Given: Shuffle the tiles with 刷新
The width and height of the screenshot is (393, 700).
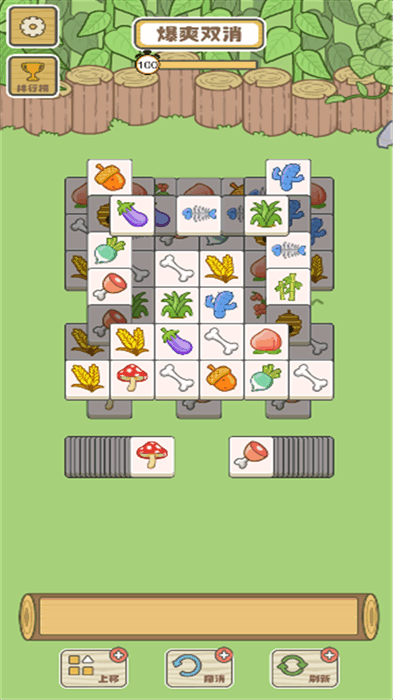Looking at the screenshot, I should (305, 668).
